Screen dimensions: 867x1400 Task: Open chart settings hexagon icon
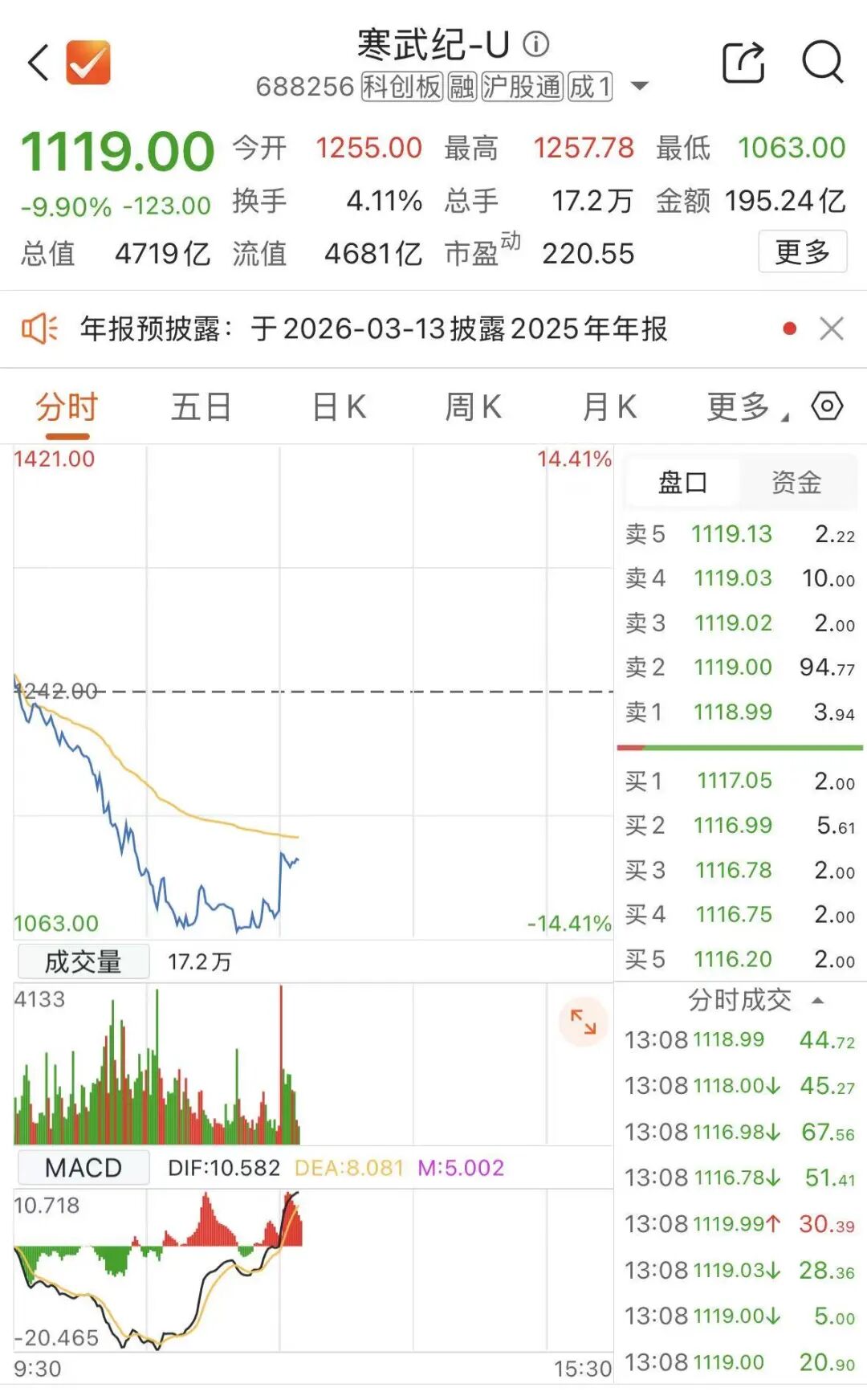[827, 406]
